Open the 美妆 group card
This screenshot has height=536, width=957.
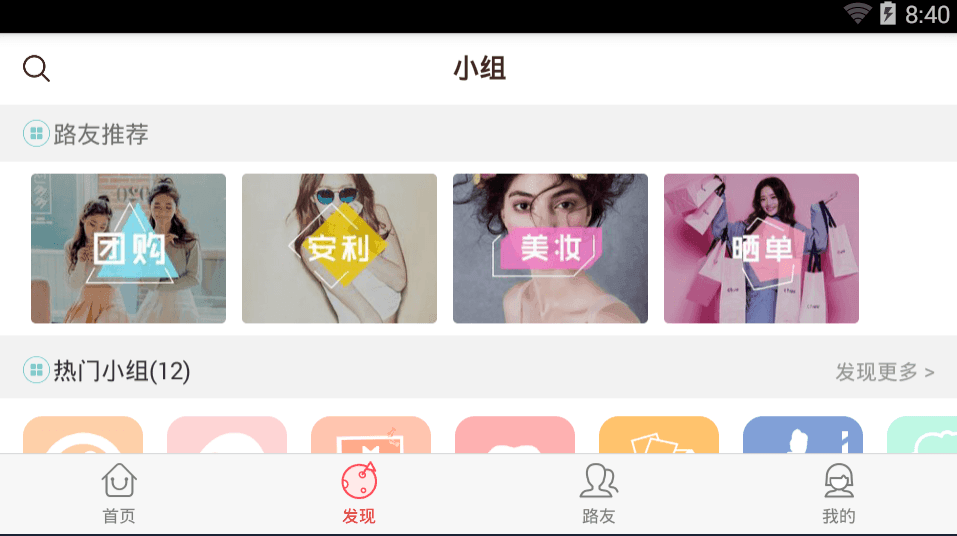(x=550, y=248)
